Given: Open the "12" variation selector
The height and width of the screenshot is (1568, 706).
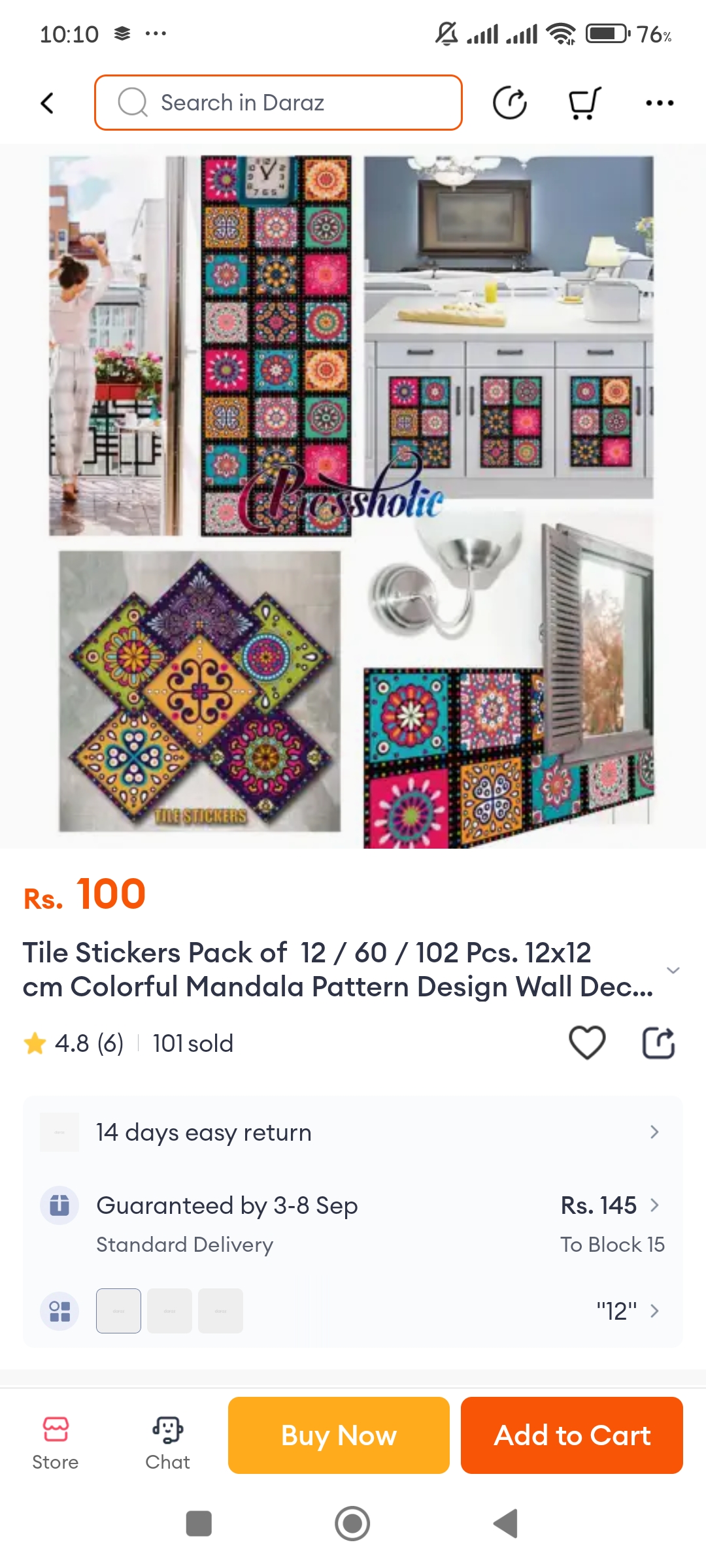Looking at the screenshot, I should tap(626, 1311).
